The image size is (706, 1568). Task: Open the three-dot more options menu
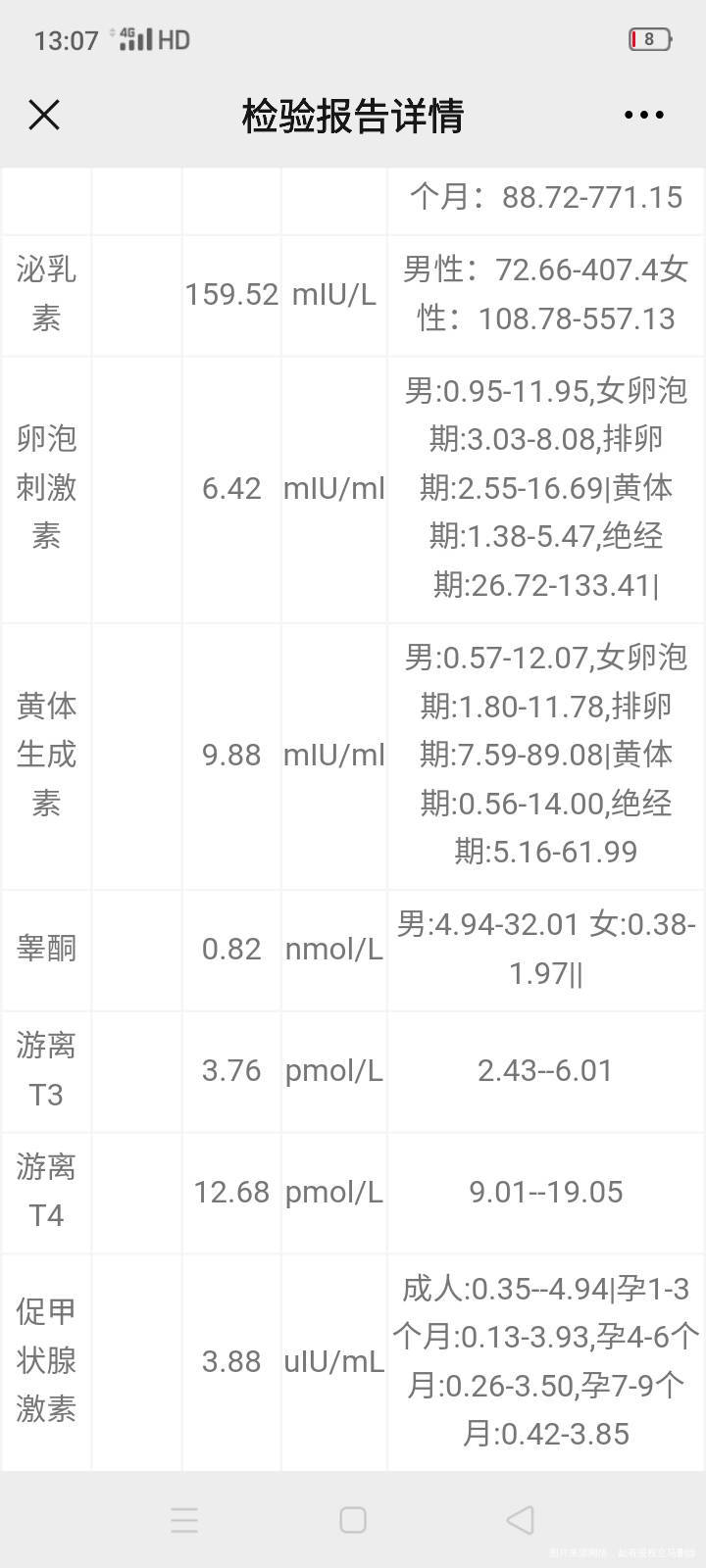[643, 115]
